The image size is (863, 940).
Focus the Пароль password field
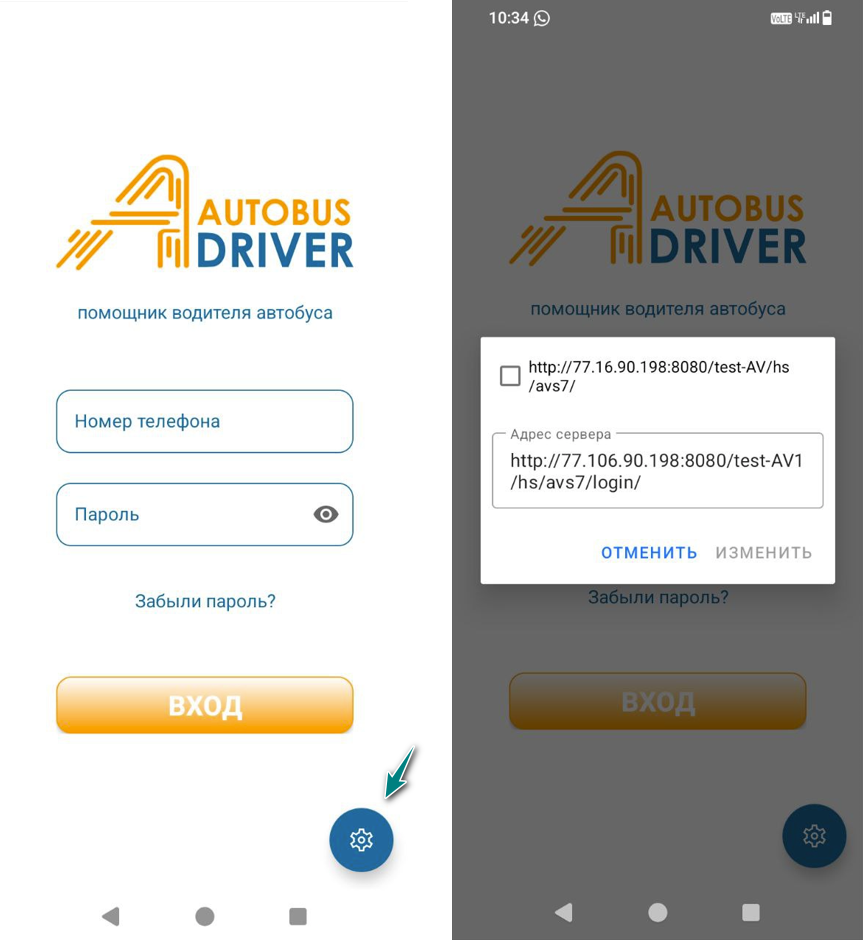pyautogui.click(x=180, y=514)
